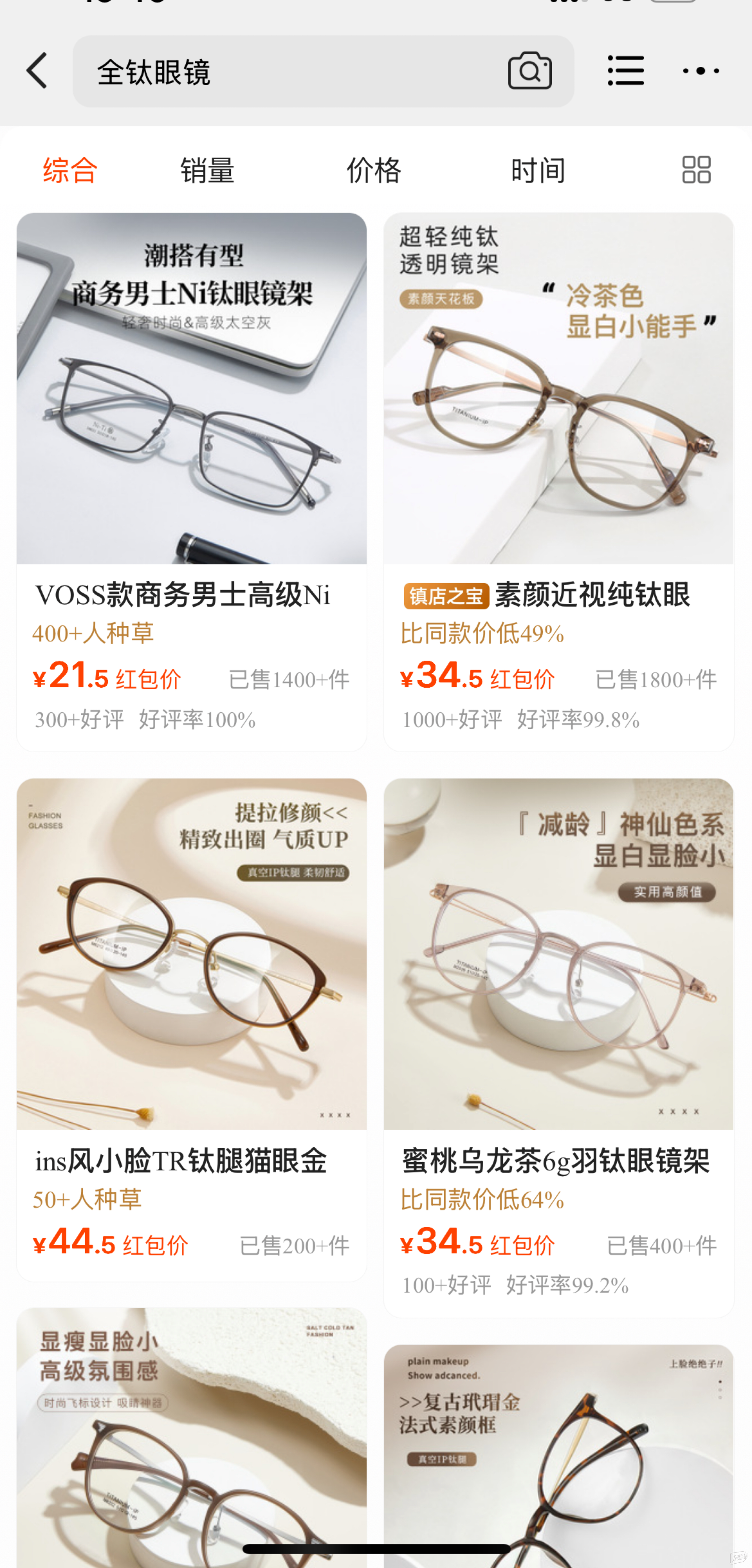
Task: Sort results by 价格
Action: [x=373, y=170]
